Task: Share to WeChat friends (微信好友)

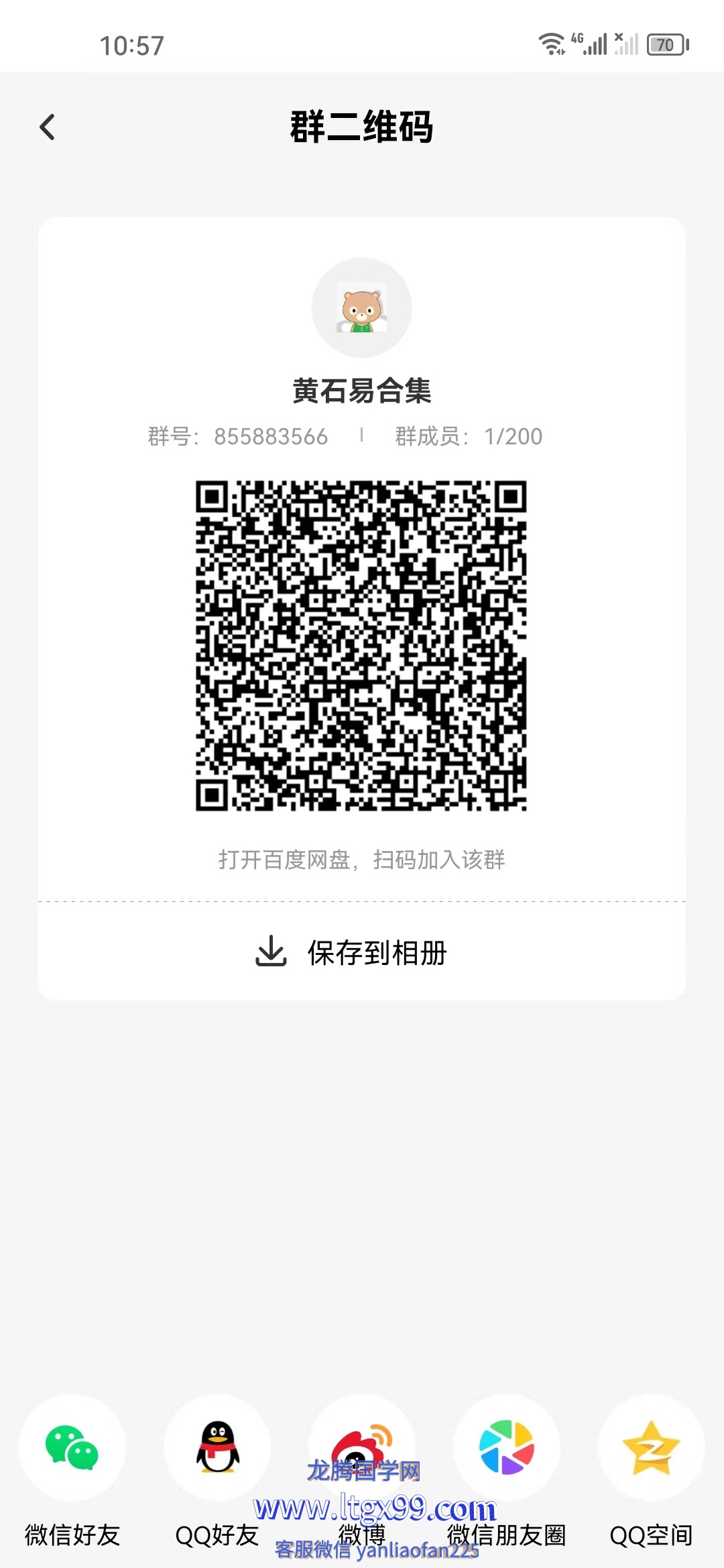Action: [x=72, y=1448]
